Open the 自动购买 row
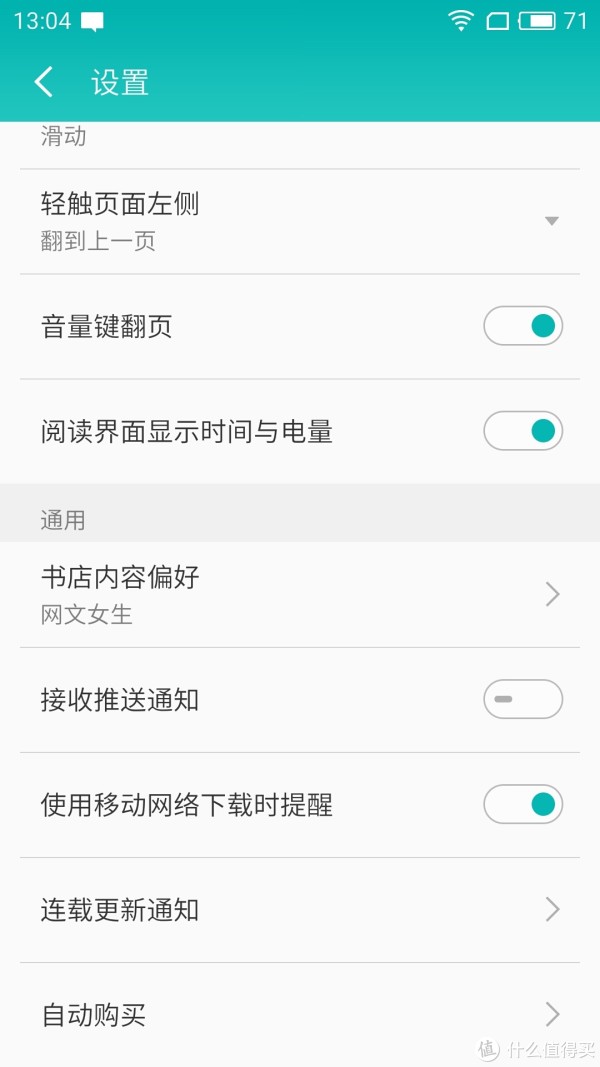 pyautogui.click(x=300, y=1015)
